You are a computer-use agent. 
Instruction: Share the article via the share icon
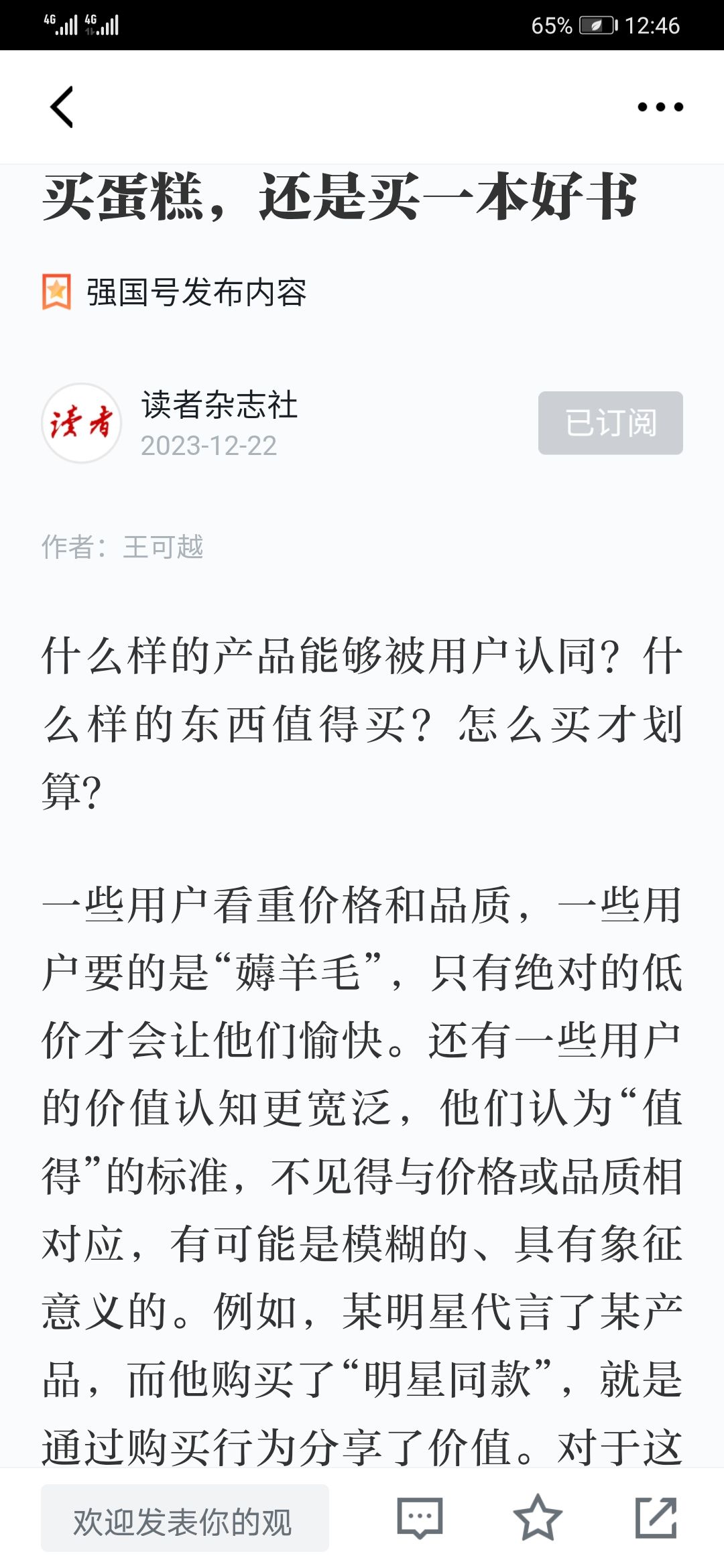[x=656, y=1518]
